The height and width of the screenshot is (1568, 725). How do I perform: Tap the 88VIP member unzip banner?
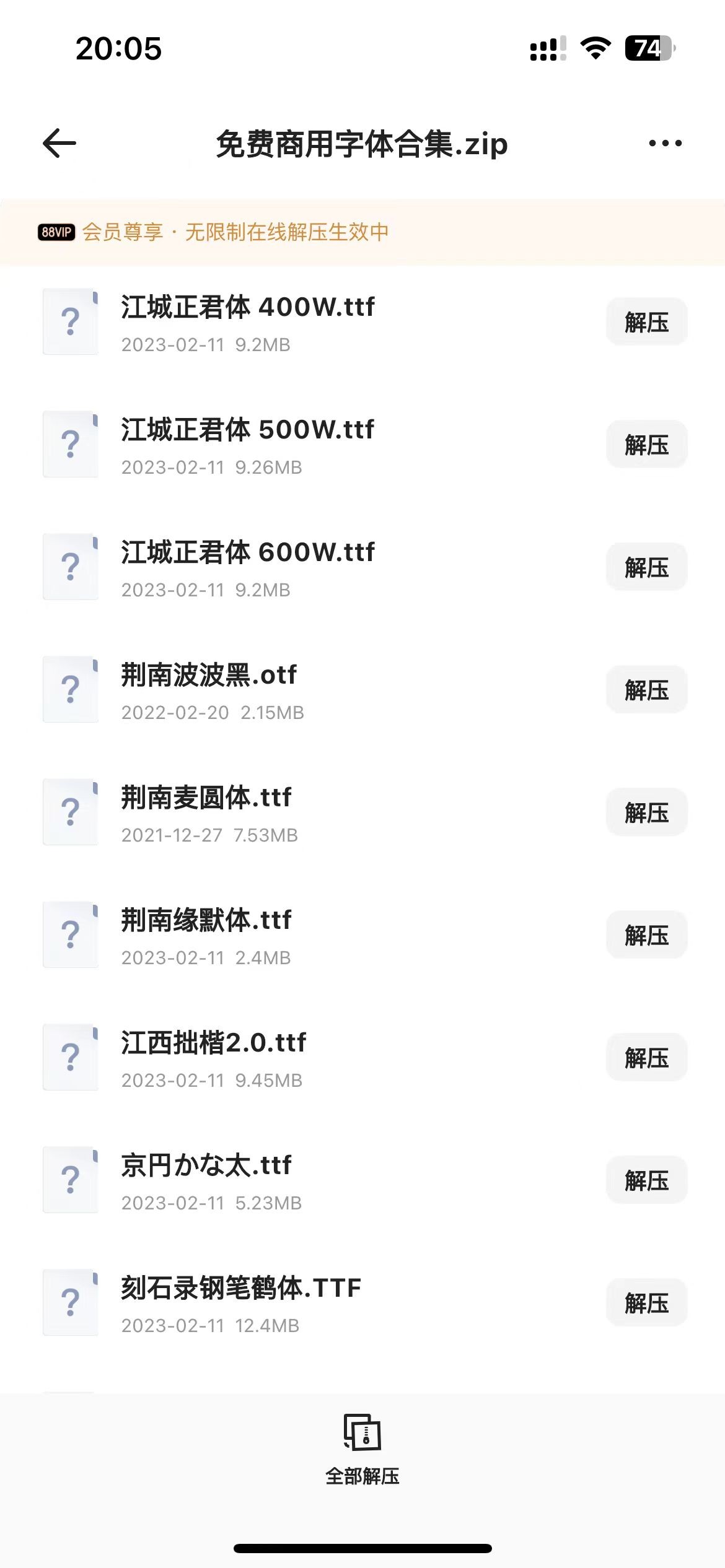[362, 232]
